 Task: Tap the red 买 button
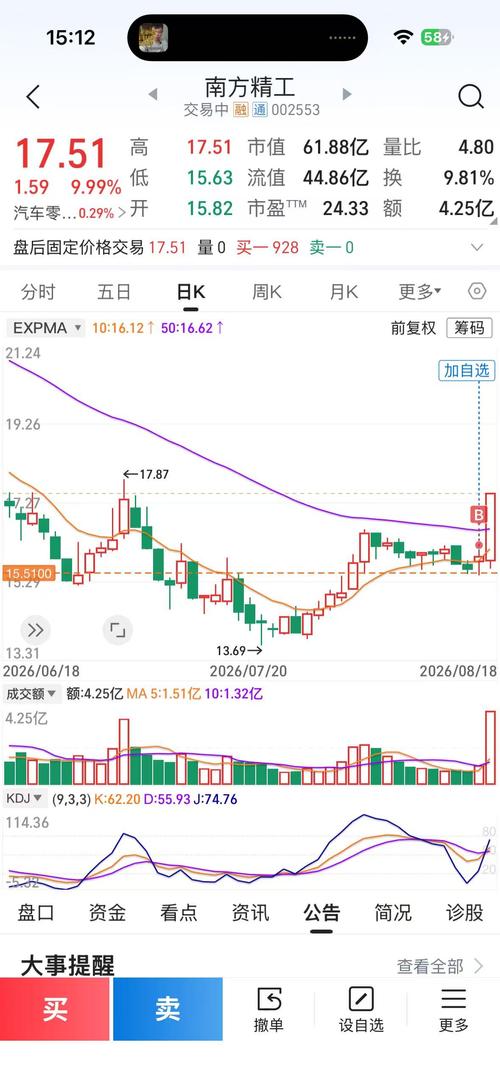coord(55,1009)
